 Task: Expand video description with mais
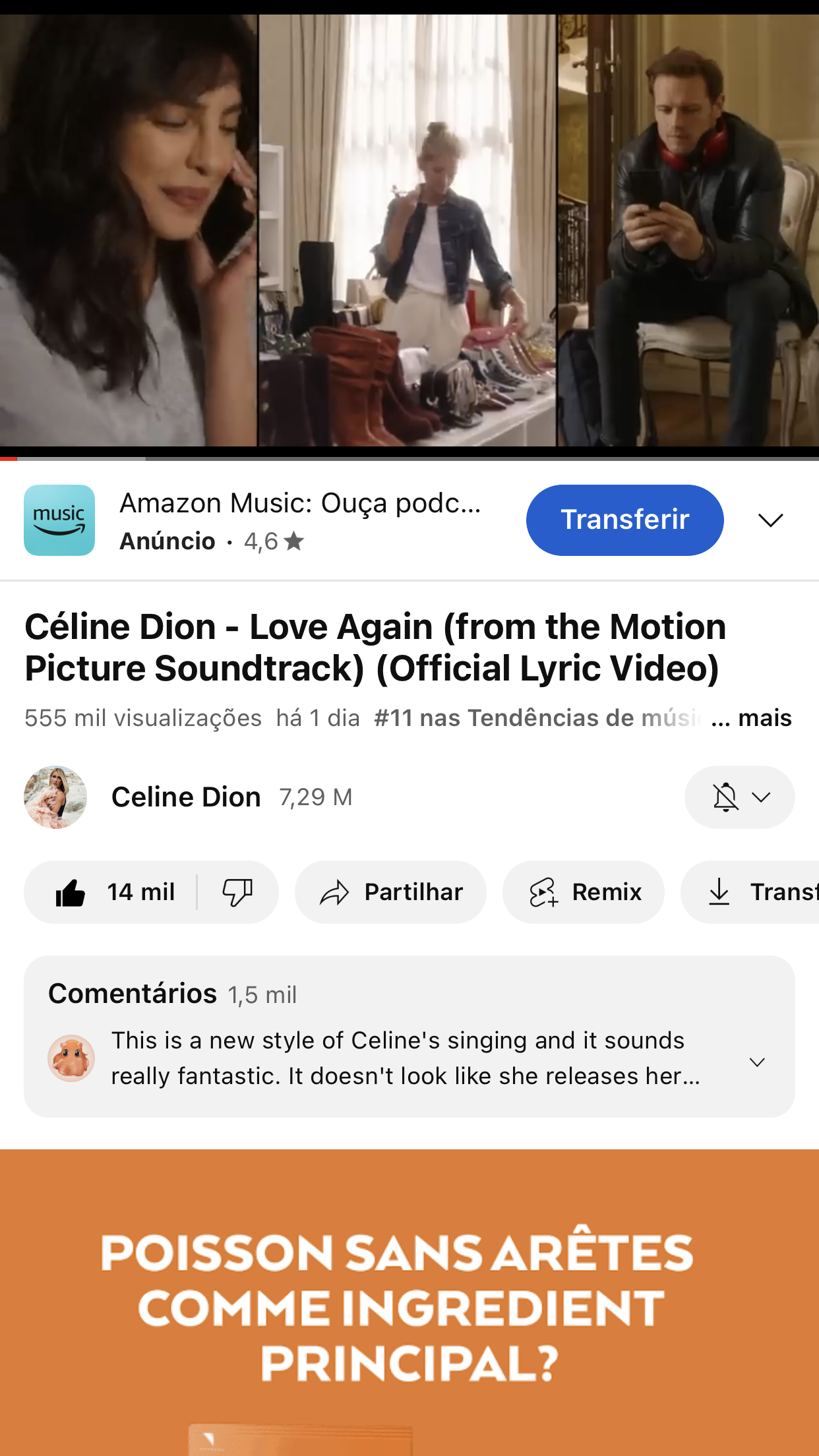(x=764, y=717)
